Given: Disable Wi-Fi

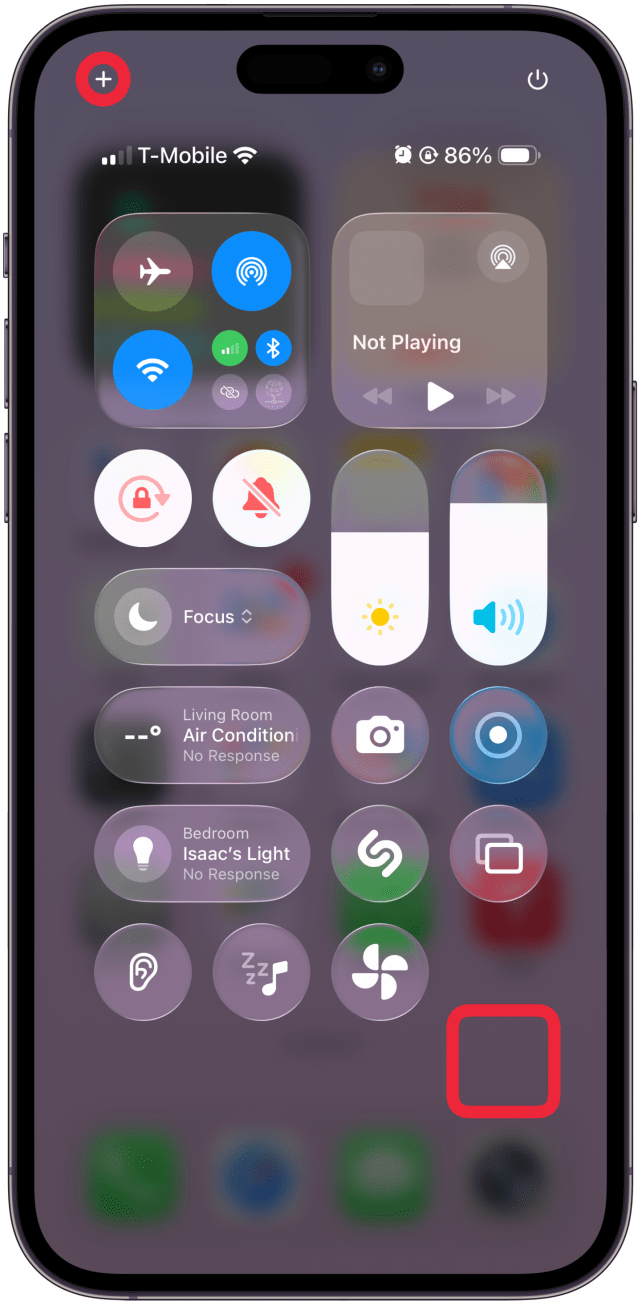Looking at the screenshot, I should tap(153, 370).
